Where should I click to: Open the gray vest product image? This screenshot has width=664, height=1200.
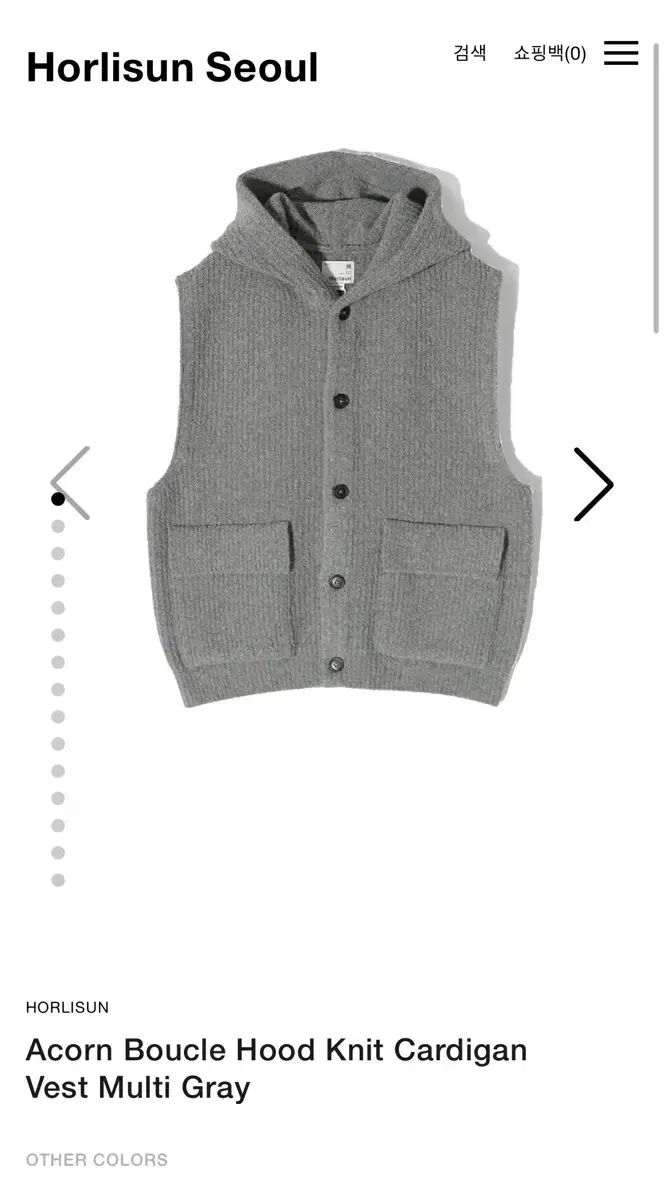click(342, 430)
